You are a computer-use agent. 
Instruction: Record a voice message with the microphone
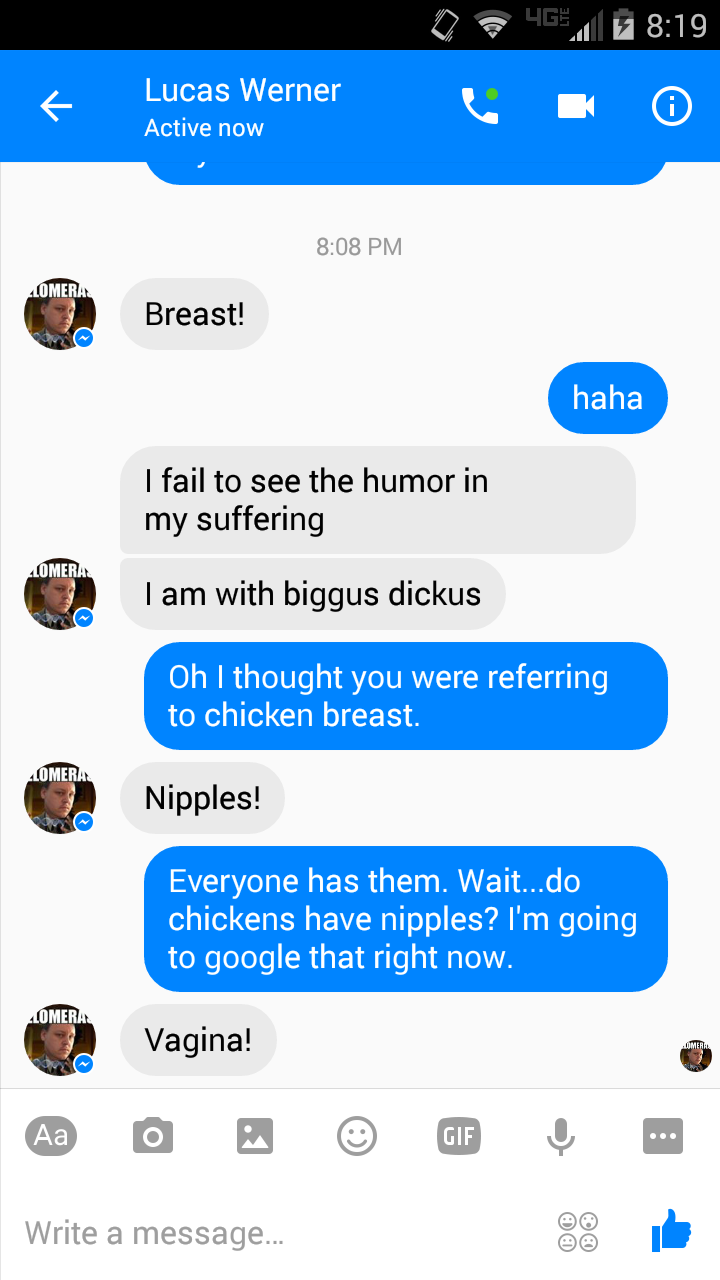point(561,1136)
